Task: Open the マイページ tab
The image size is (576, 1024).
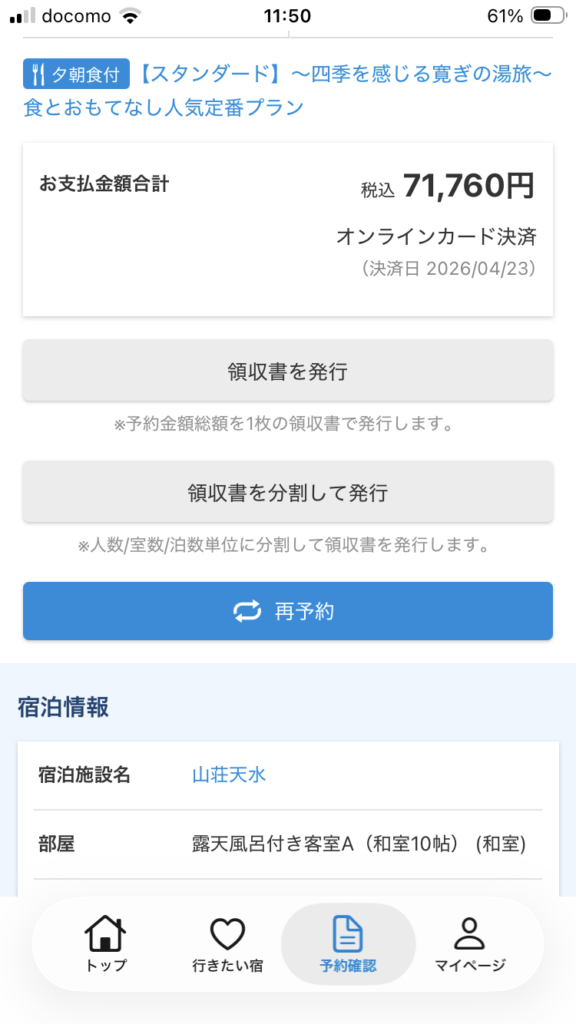Action: [x=470, y=944]
